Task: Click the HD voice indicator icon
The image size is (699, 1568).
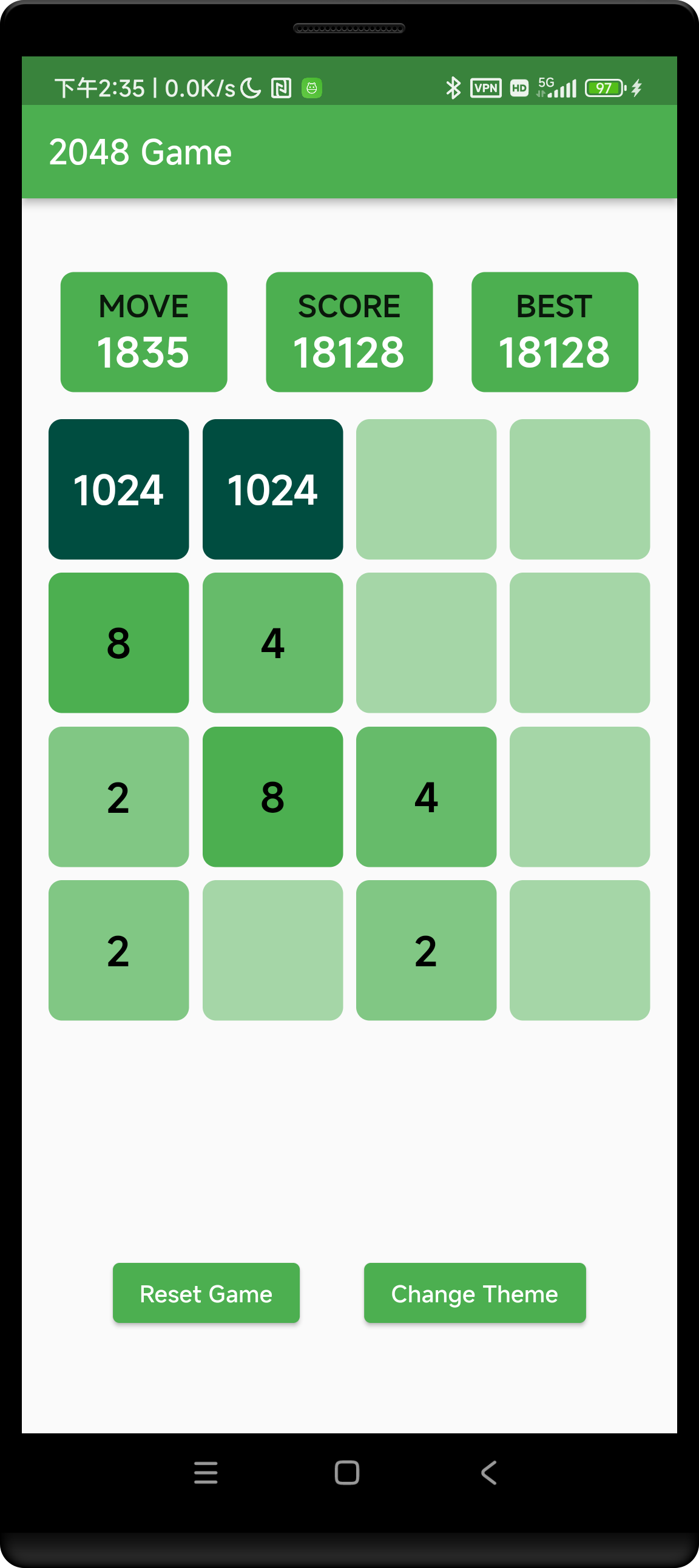Action: [x=519, y=89]
